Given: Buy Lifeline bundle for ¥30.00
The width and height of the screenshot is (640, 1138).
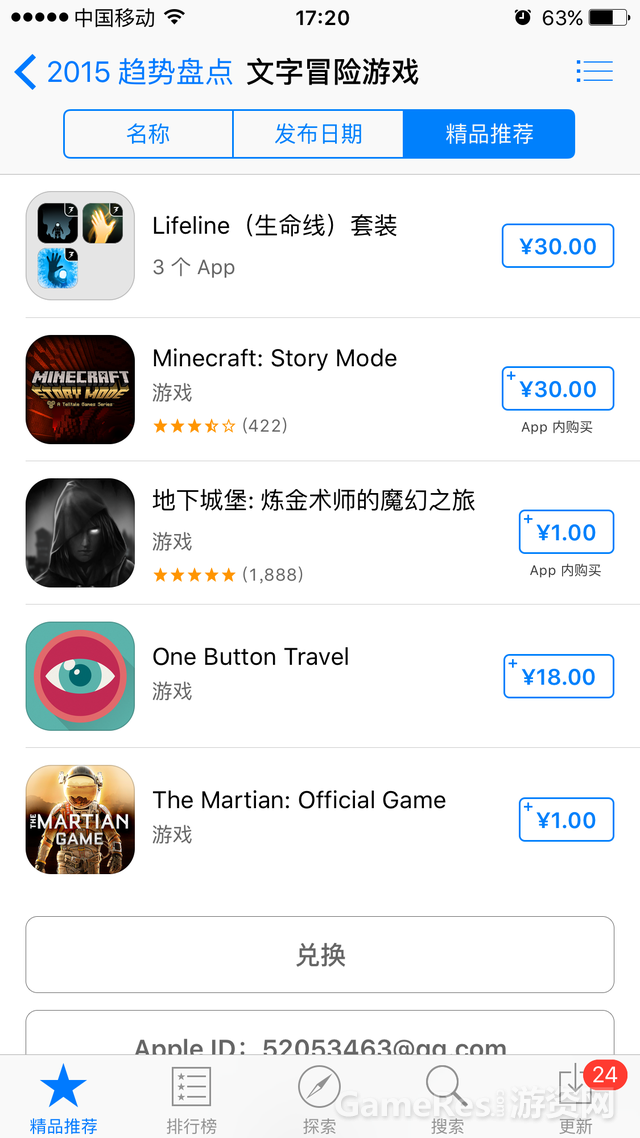Looking at the screenshot, I should tap(557, 246).
